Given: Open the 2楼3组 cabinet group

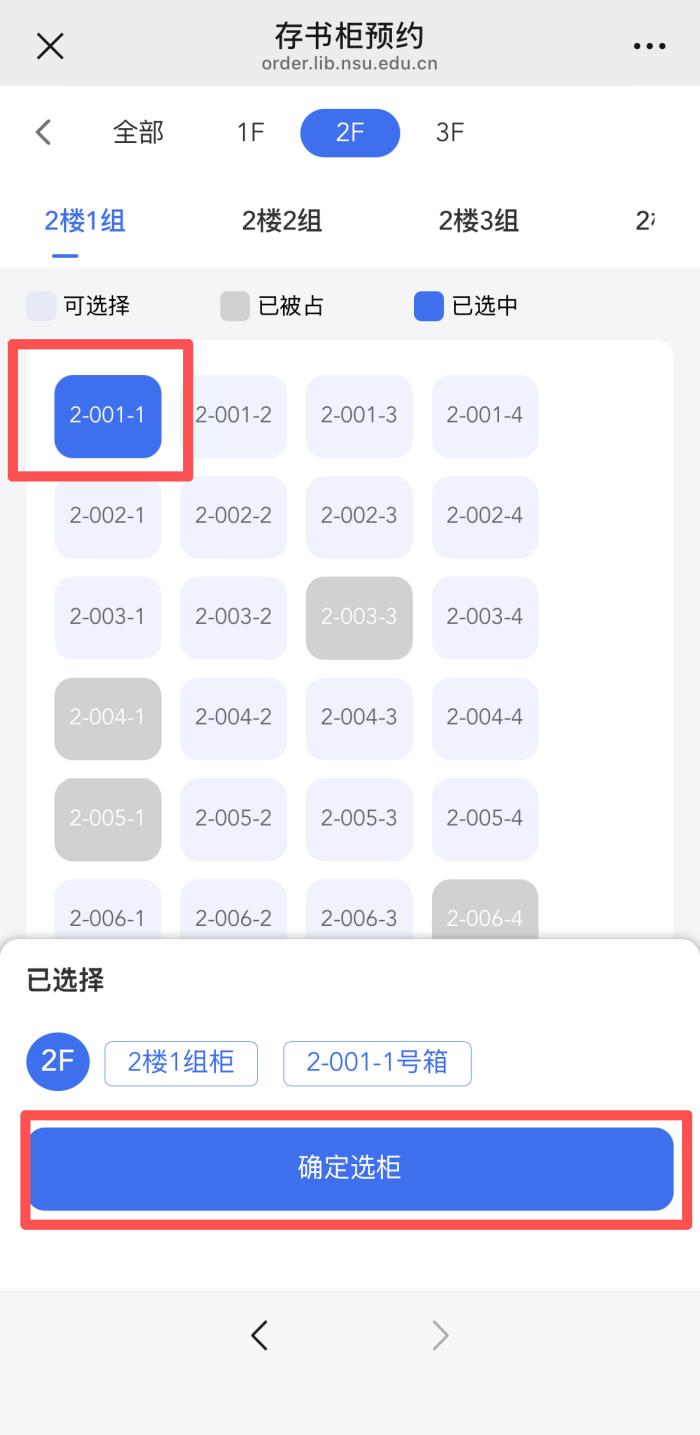Looking at the screenshot, I should coord(479,221).
